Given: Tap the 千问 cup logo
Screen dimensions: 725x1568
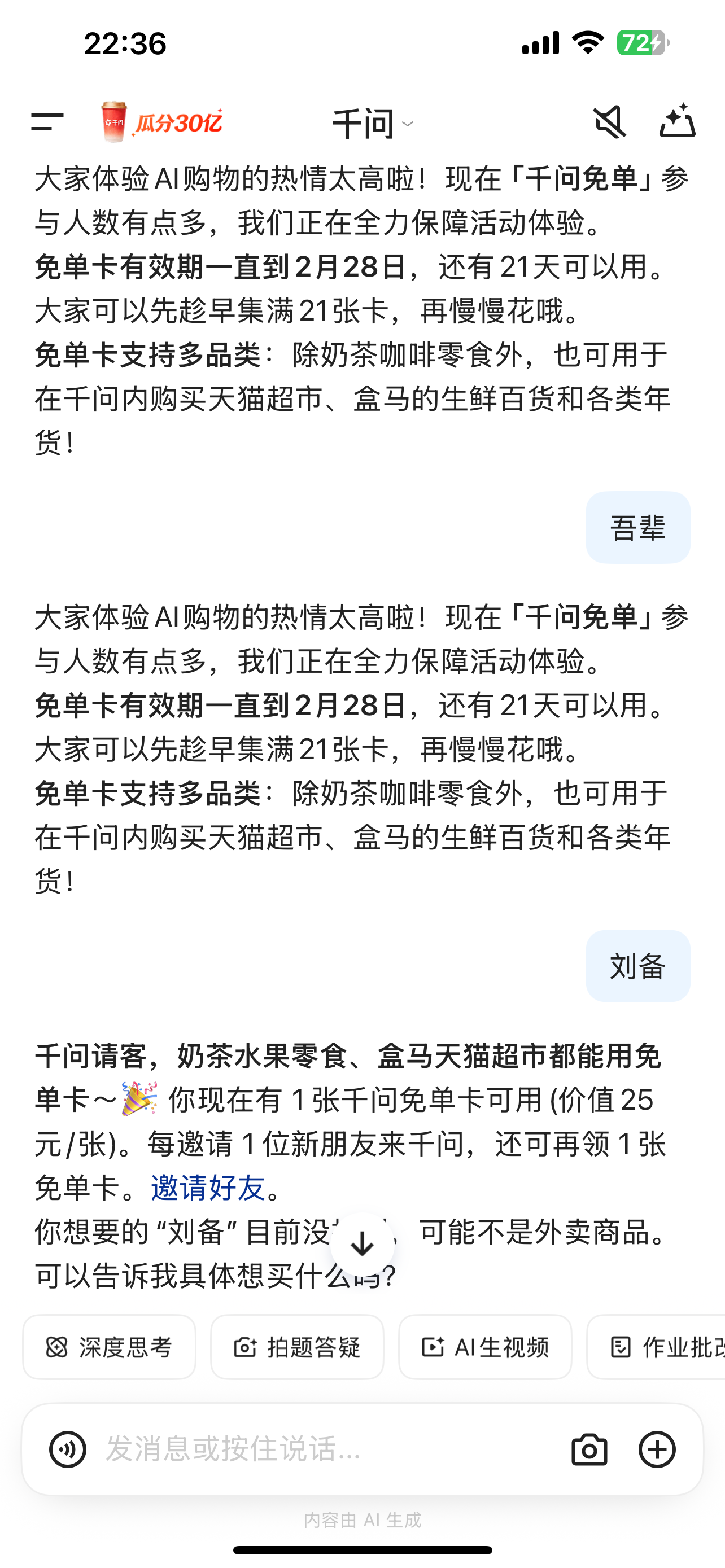Looking at the screenshot, I should coord(113,121).
